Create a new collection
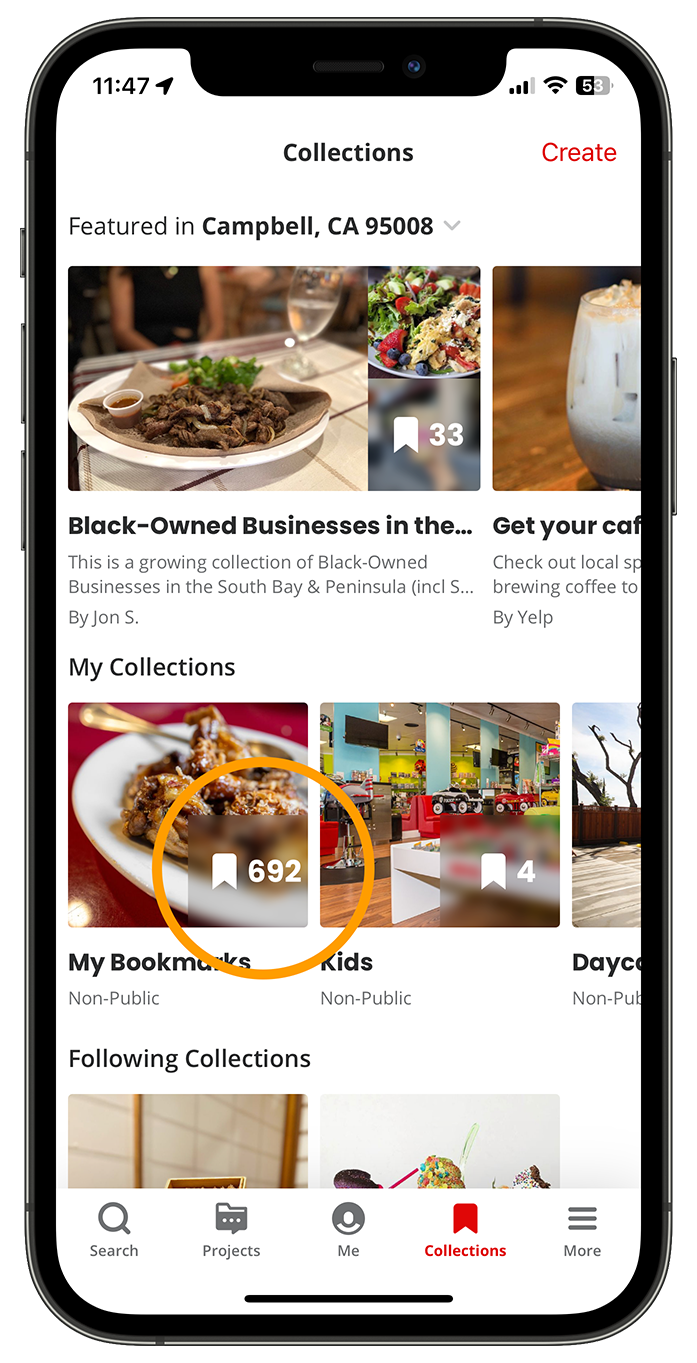This screenshot has width=697, height=1363. pos(578,153)
